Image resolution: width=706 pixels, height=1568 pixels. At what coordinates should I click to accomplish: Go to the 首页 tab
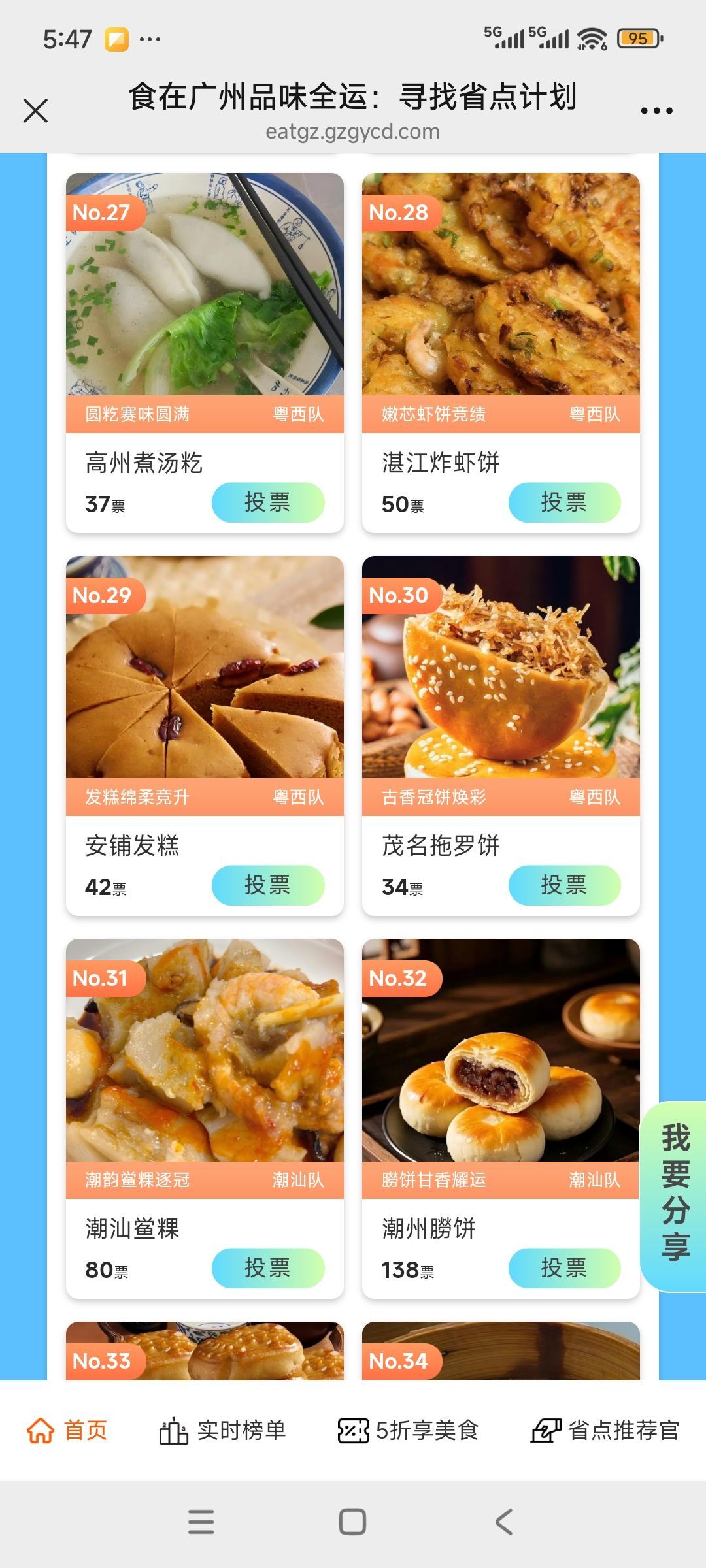pos(67,1431)
